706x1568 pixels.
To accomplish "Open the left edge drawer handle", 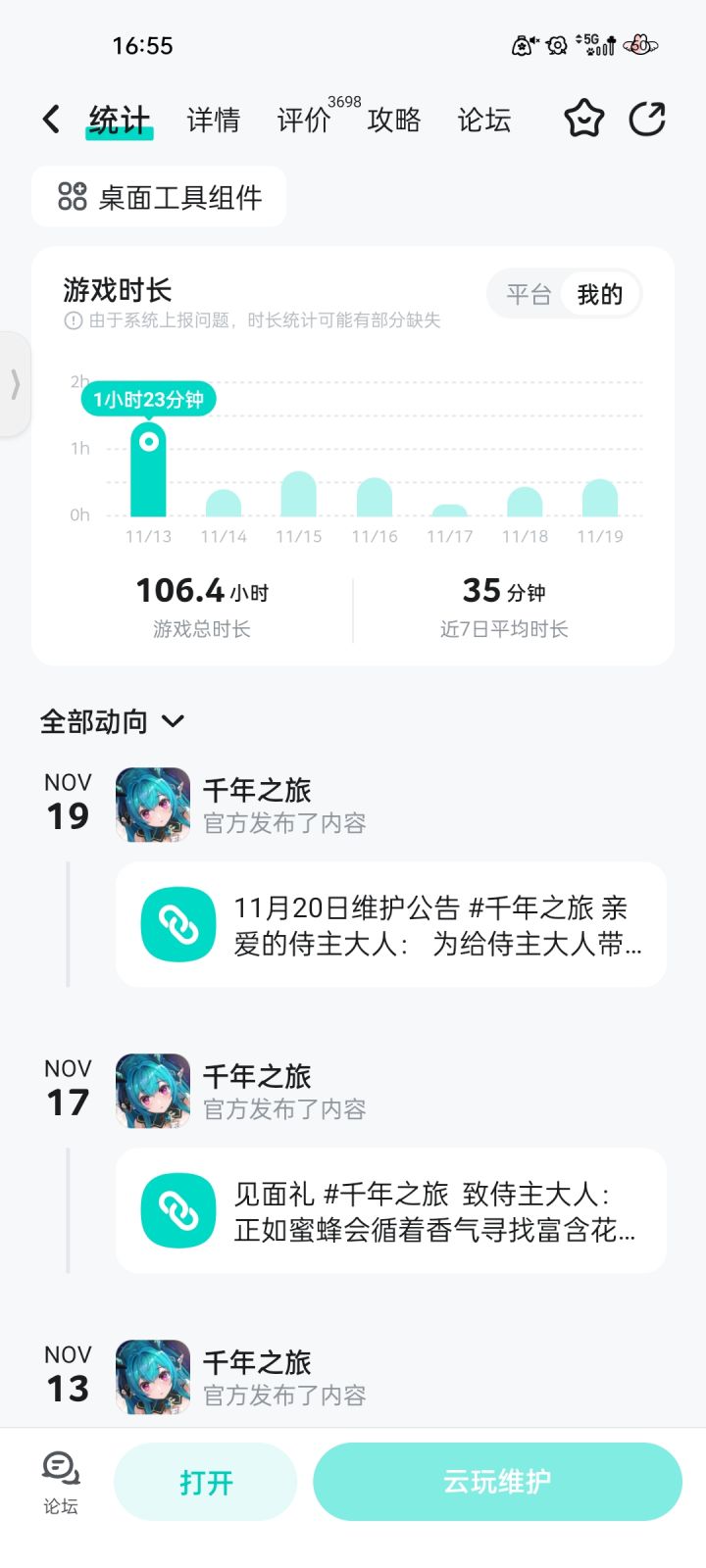I will click(x=17, y=385).
